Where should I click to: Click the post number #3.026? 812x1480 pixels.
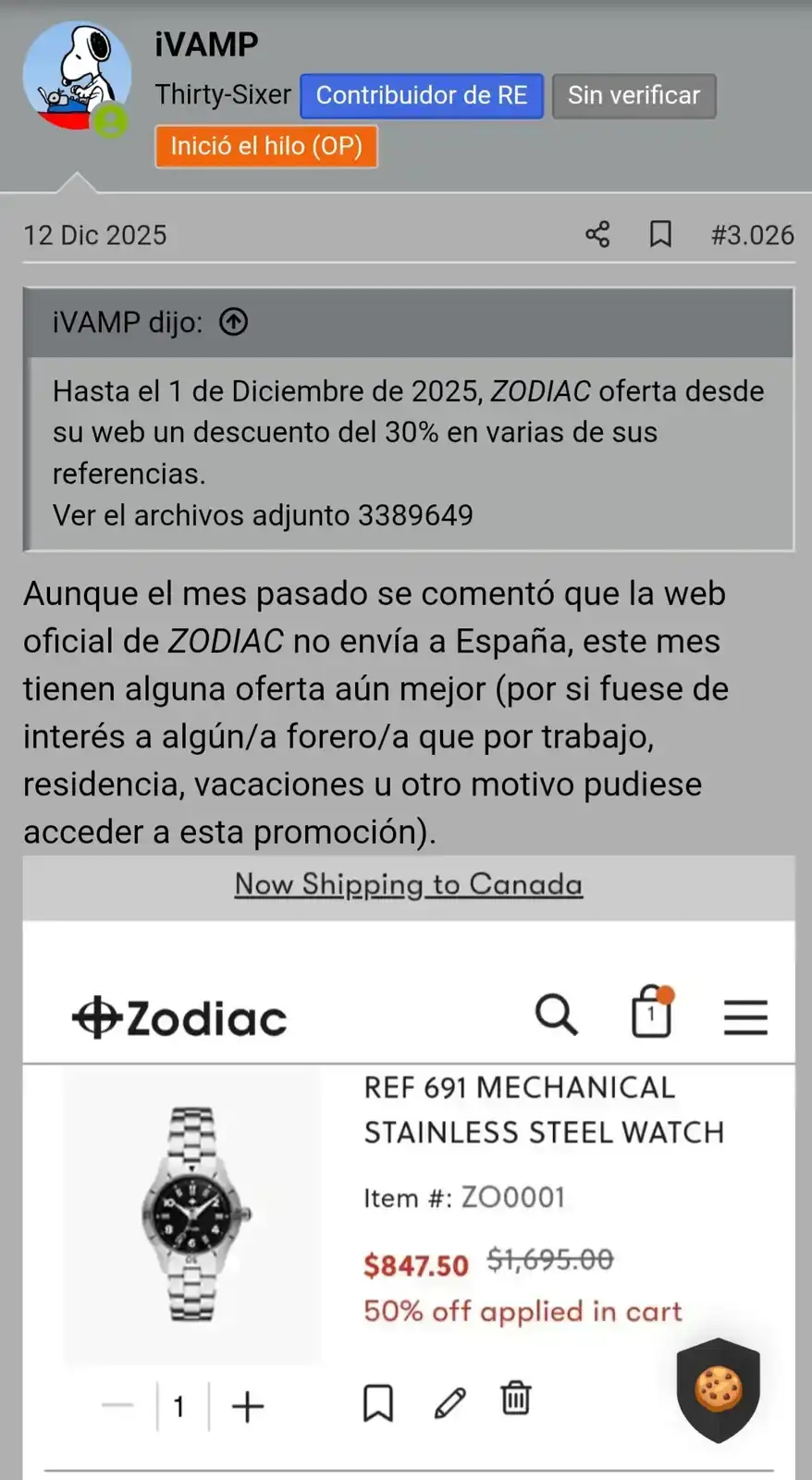(x=751, y=234)
